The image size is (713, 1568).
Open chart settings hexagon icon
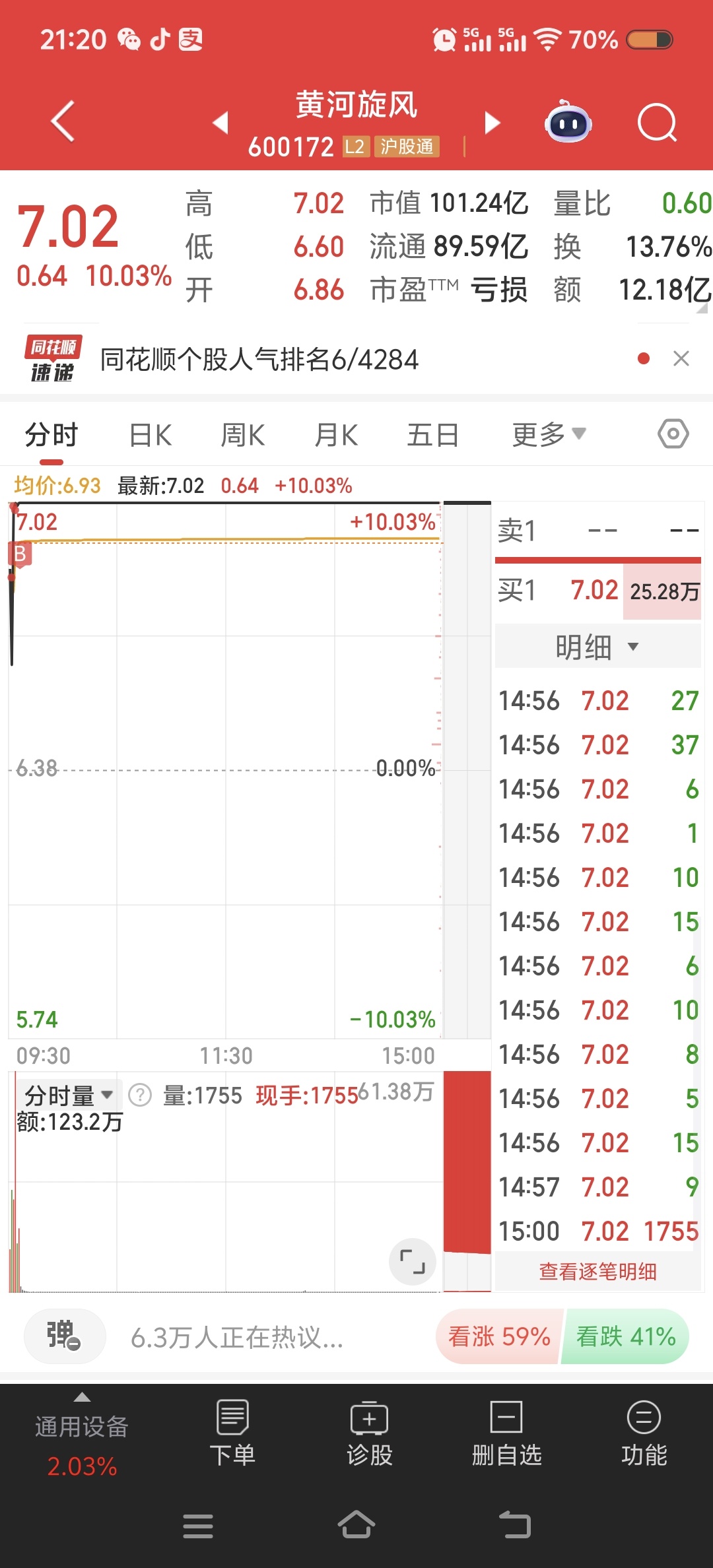coord(673,434)
